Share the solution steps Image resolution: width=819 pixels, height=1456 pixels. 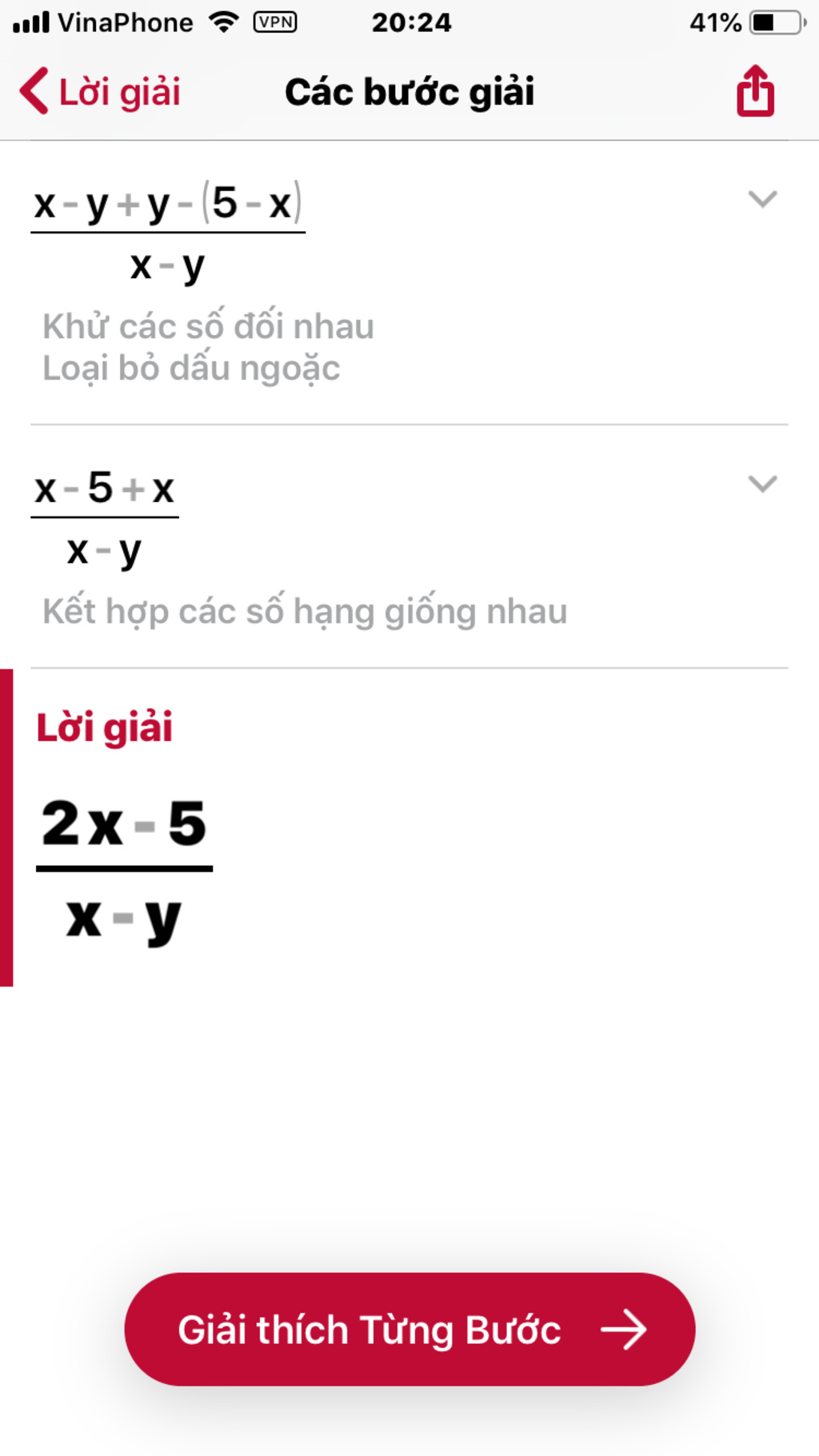click(755, 91)
